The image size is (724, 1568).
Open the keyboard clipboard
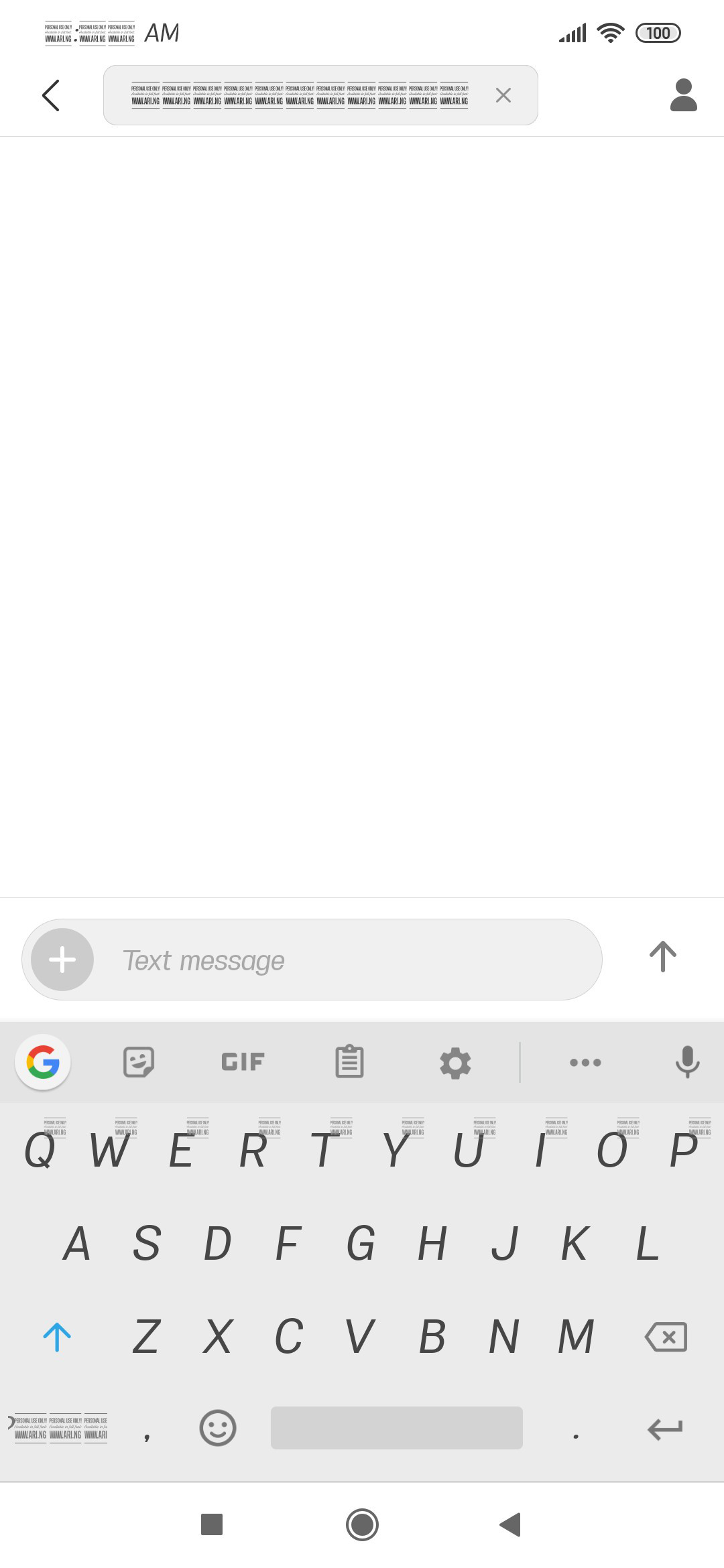click(x=349, y=1062)
